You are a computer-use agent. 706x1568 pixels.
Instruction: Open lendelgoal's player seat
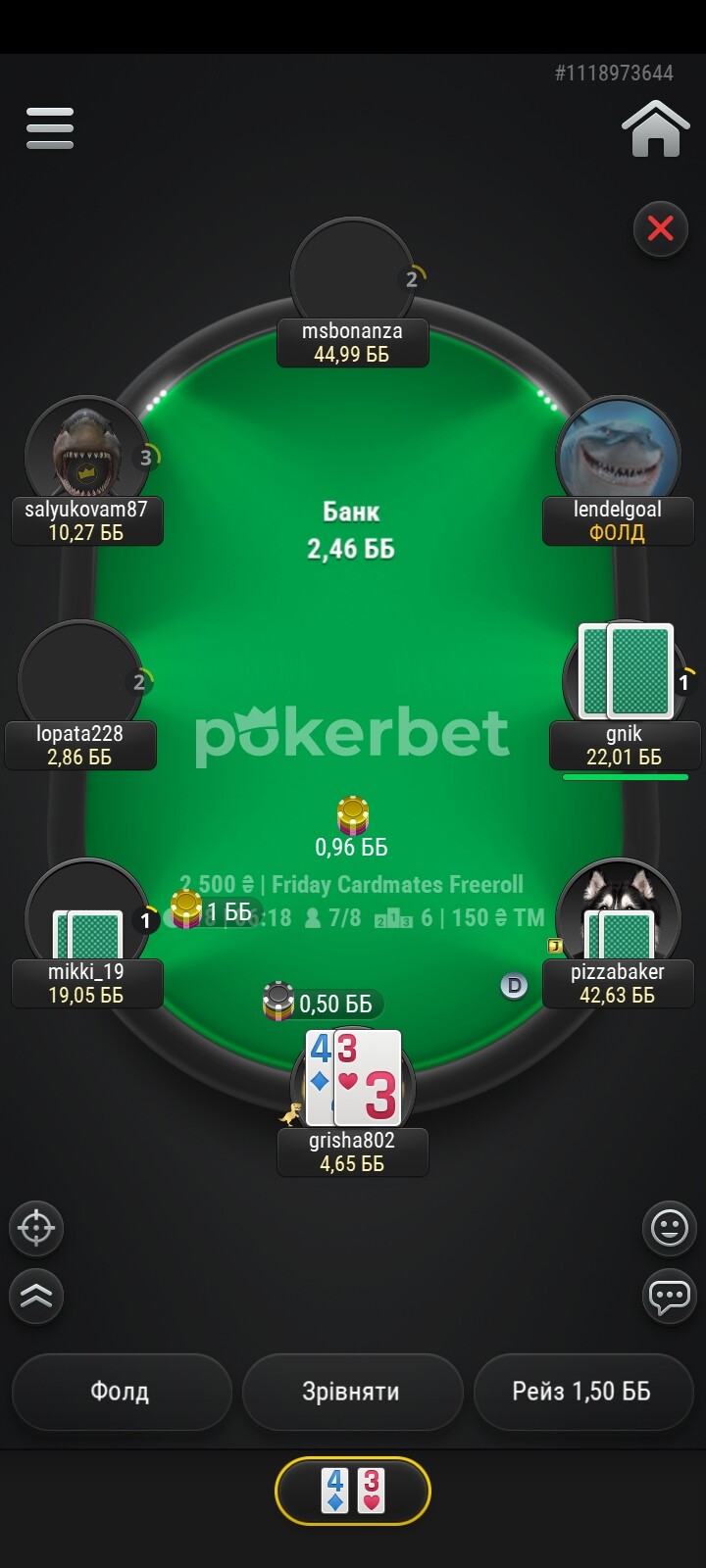click(619, 472)
